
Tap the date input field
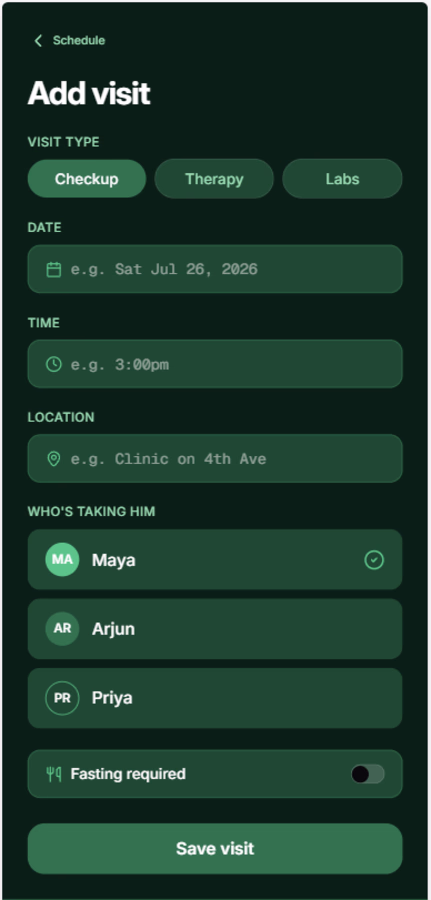[215, 269]
